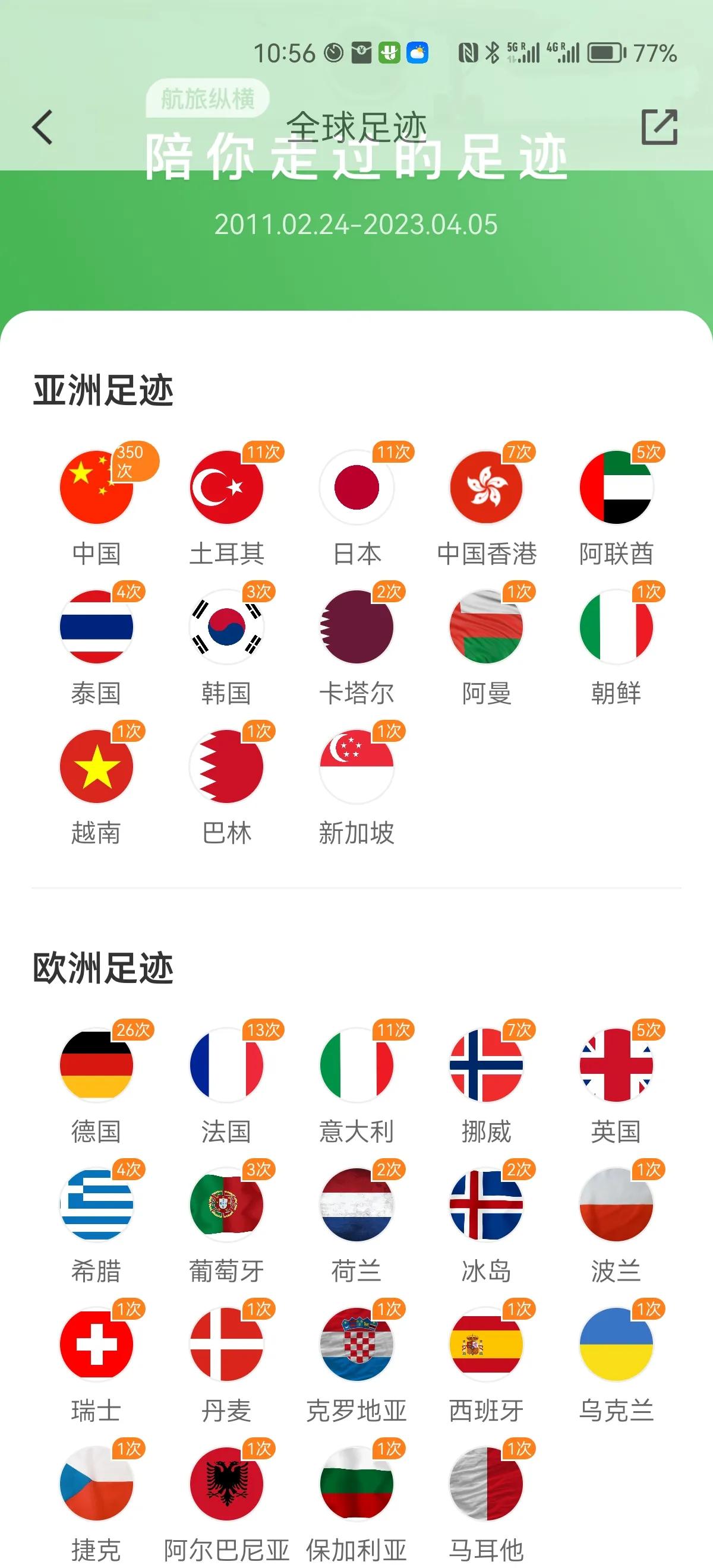713x1568 pixels.
Task: Go back using the top-left arrow
Action: pyautogui.click(x=43, y=127)
